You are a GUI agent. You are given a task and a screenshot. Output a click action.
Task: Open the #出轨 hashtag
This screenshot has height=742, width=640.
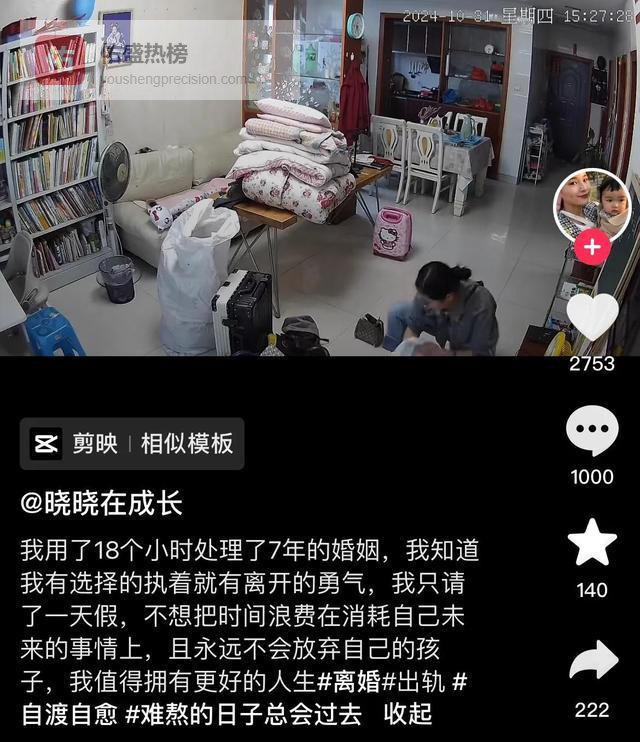413,682
